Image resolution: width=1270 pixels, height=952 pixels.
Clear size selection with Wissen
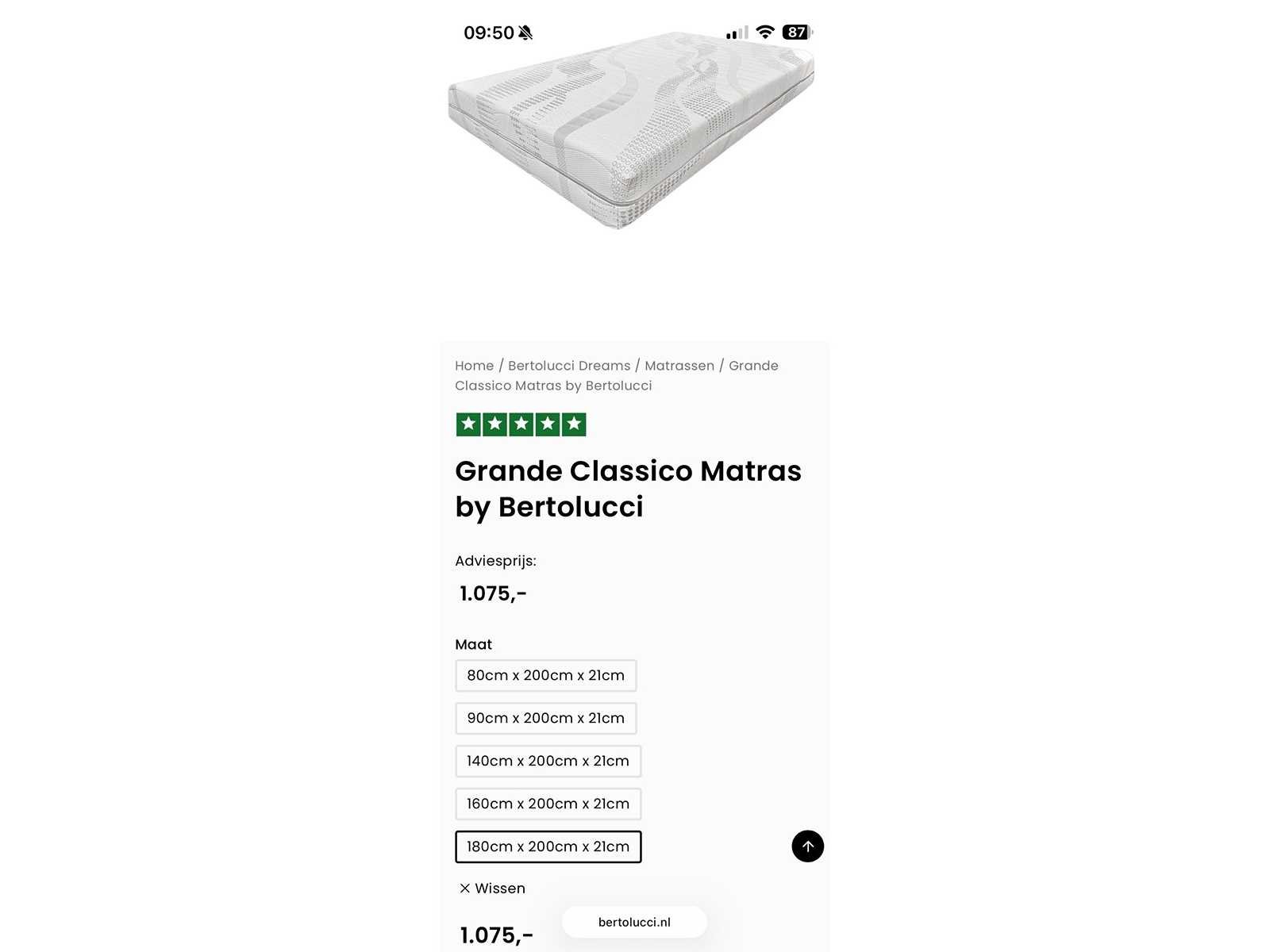coord(492,889)
